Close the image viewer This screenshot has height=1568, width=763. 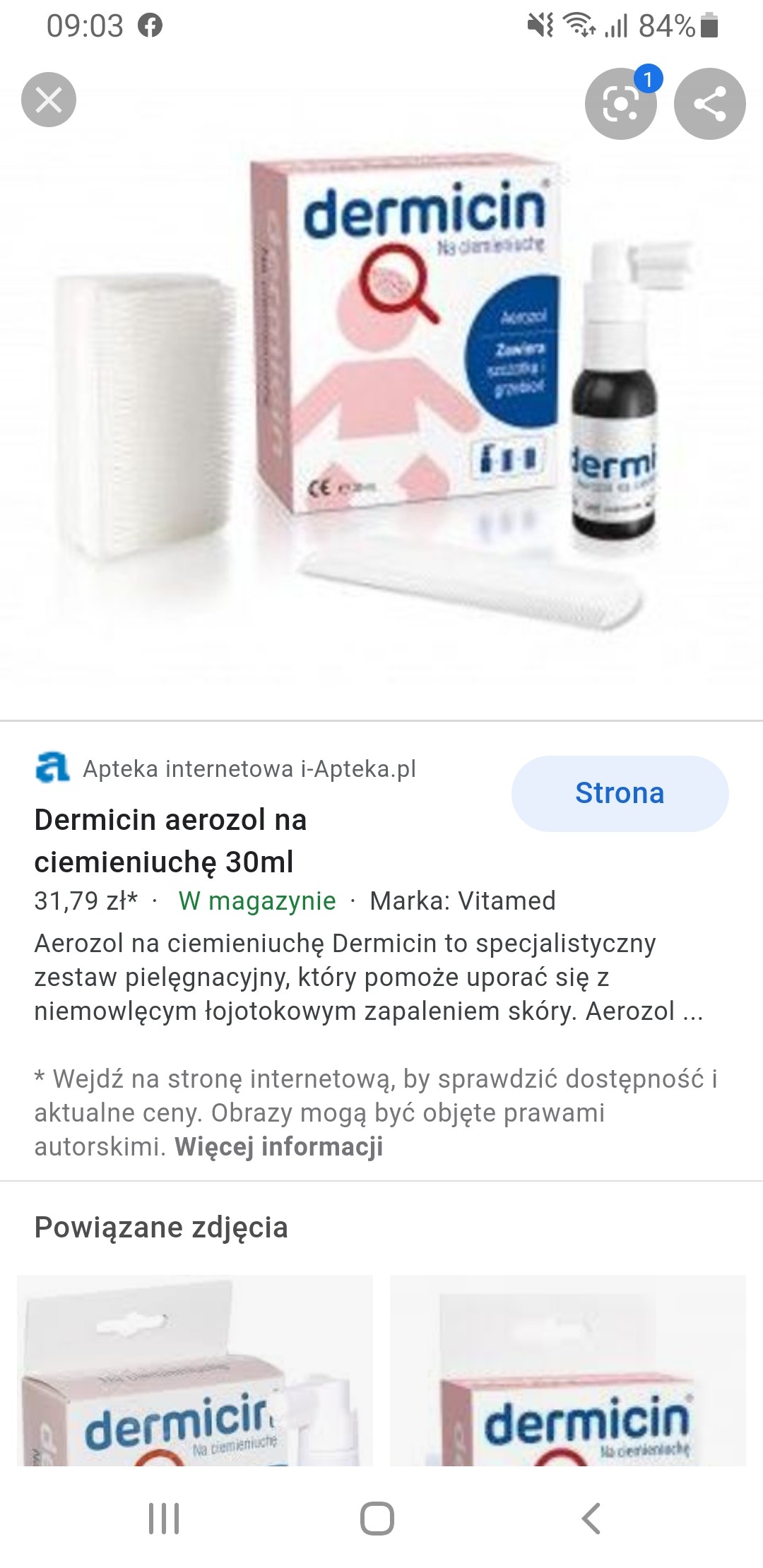pos(49,100)
